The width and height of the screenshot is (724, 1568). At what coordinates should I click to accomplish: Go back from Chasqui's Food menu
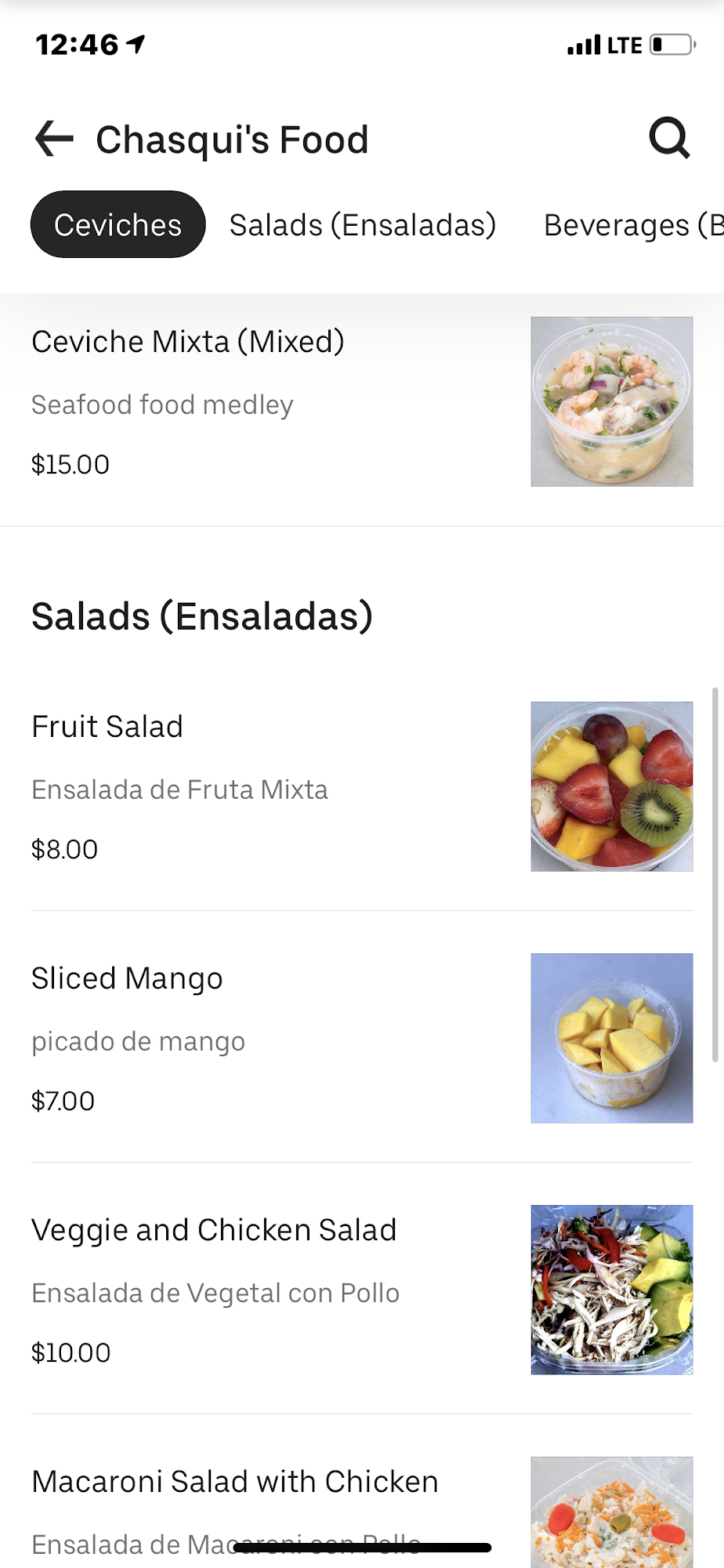pyautogui.click(x=54, y=140)
